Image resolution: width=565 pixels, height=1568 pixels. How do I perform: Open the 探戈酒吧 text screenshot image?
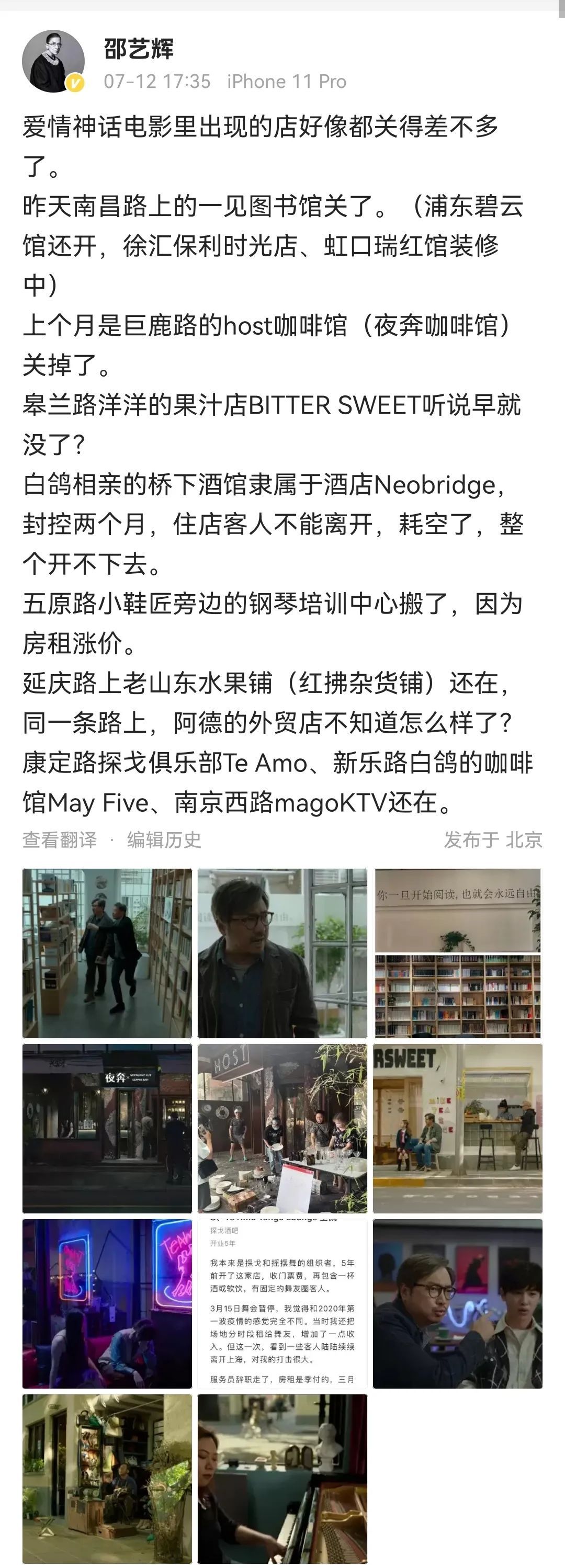[x=282, y=1304]
